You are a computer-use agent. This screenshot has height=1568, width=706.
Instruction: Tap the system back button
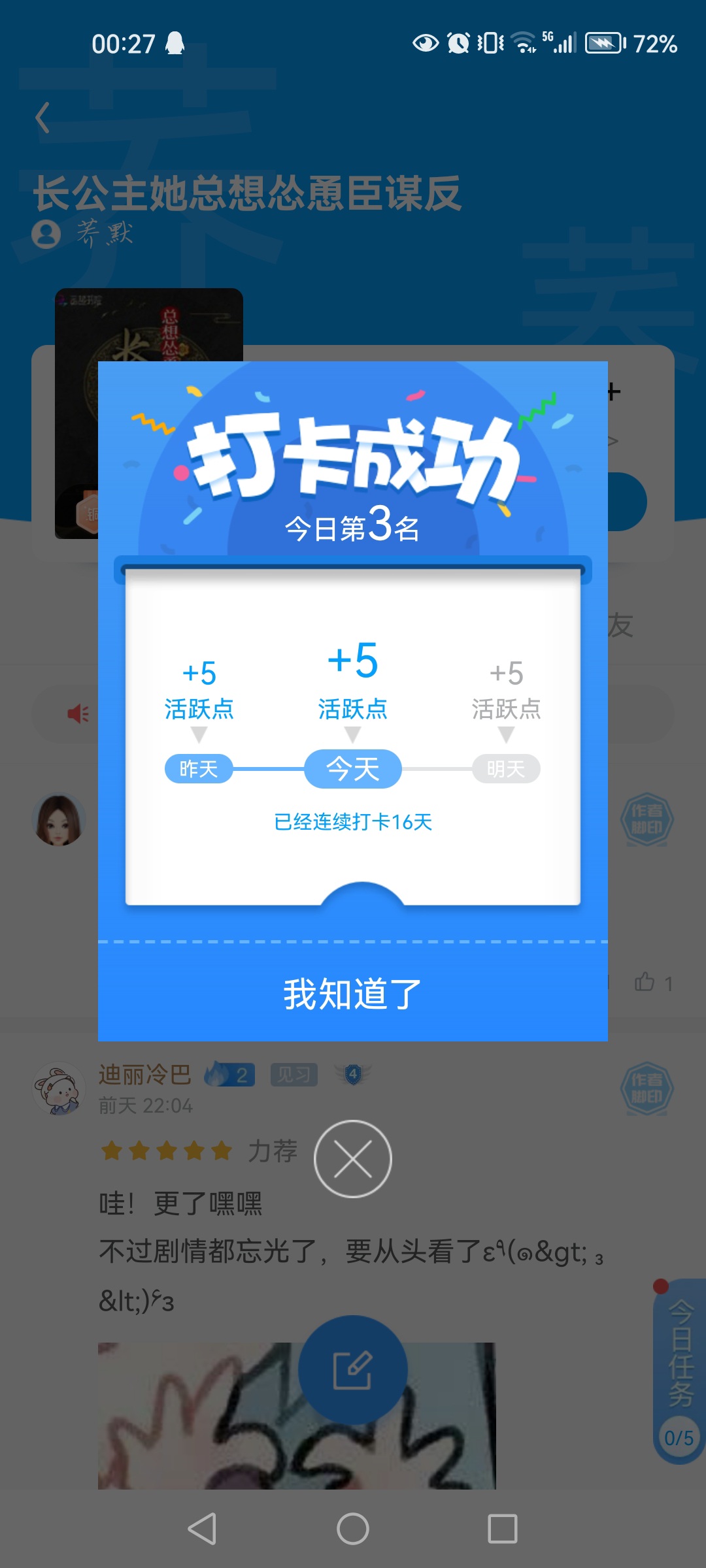coord(202,1529)
